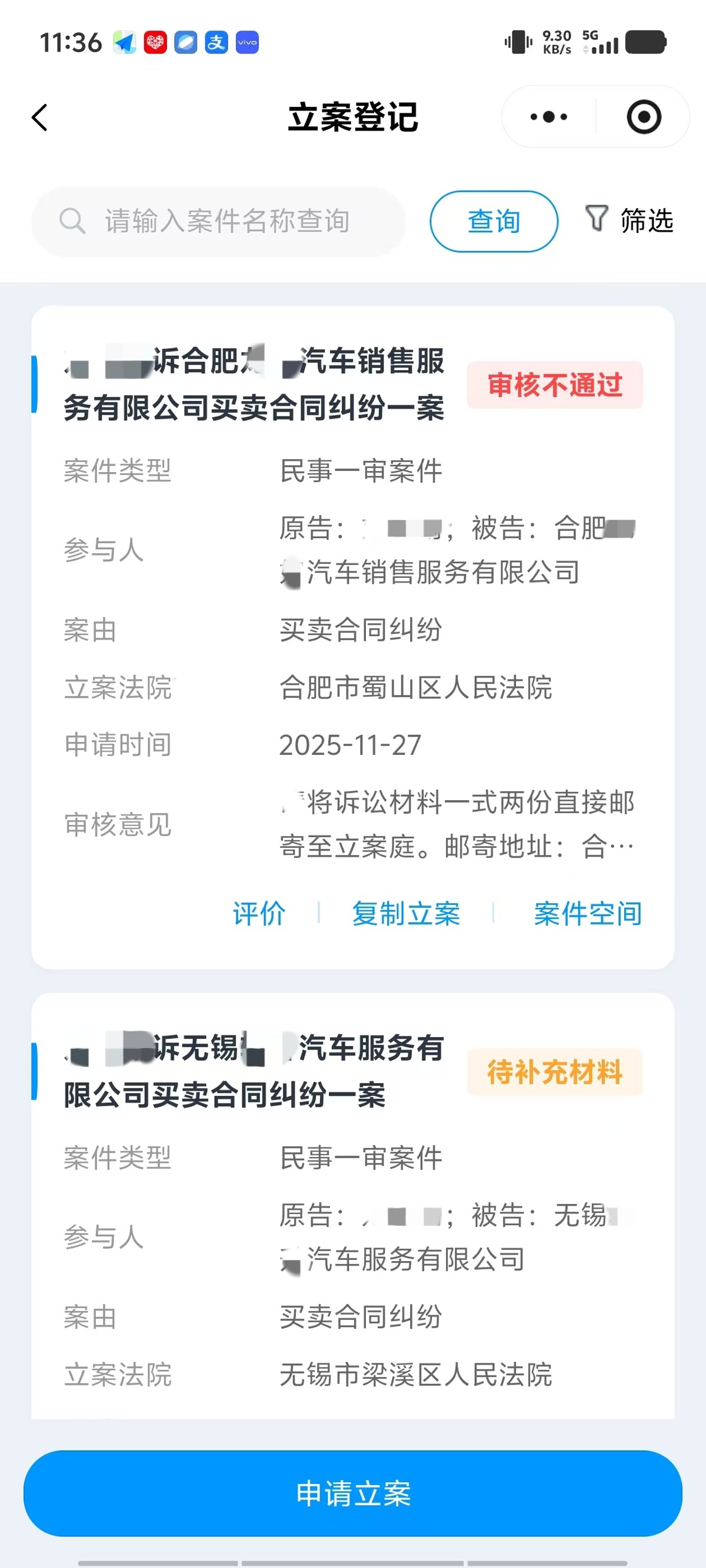
Task: Tap 评价 on the 合肥 case
Action: coord(259,914)
